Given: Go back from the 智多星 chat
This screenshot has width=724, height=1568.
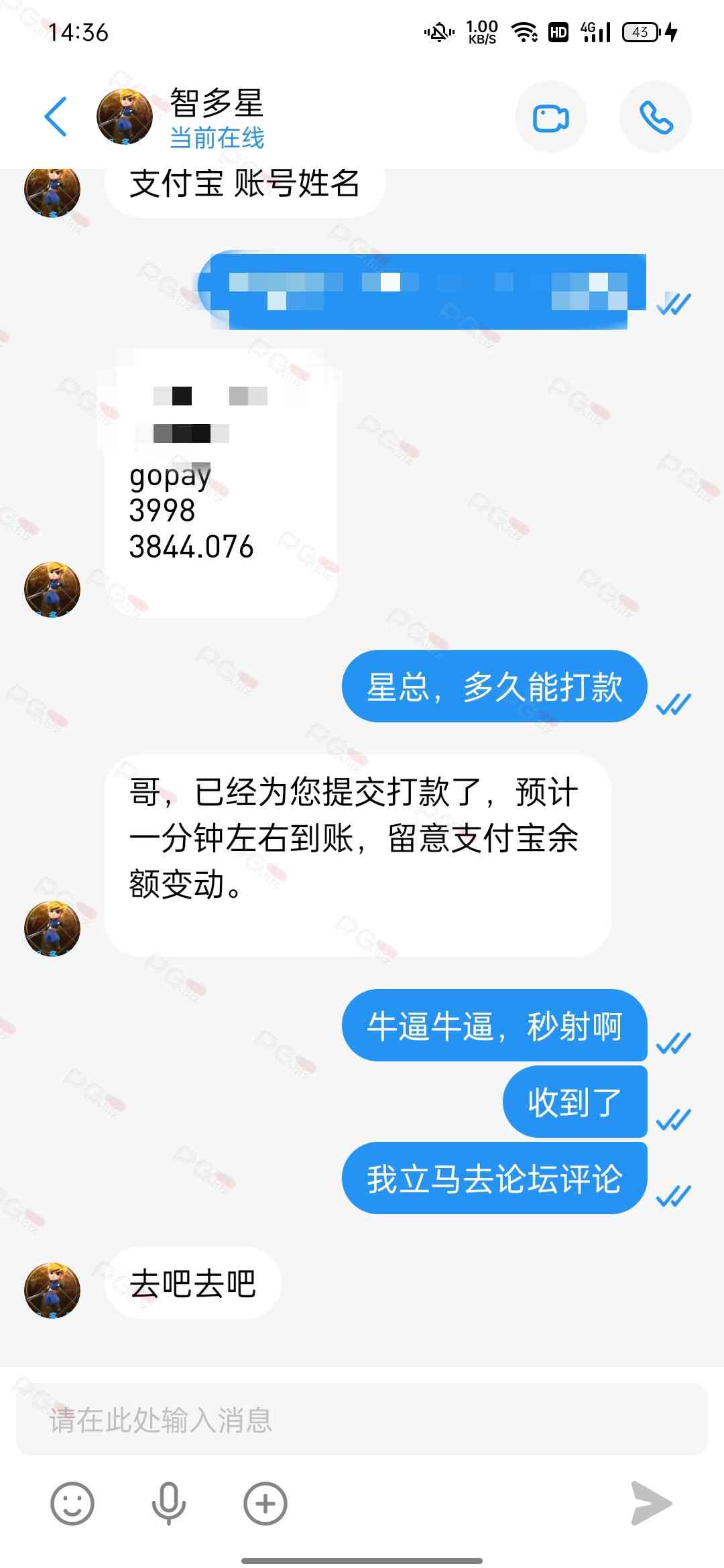Looking at the screenshot, I should tap(56, 117).
